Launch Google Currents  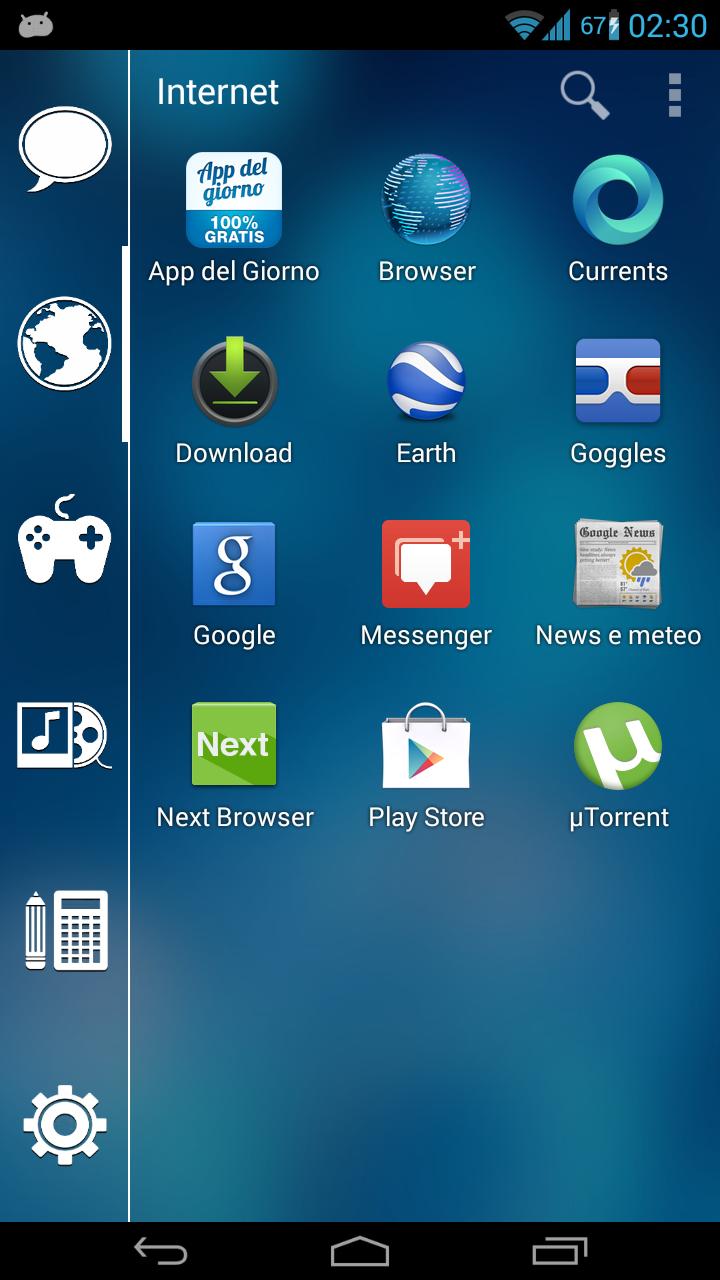tap(617, 199)
